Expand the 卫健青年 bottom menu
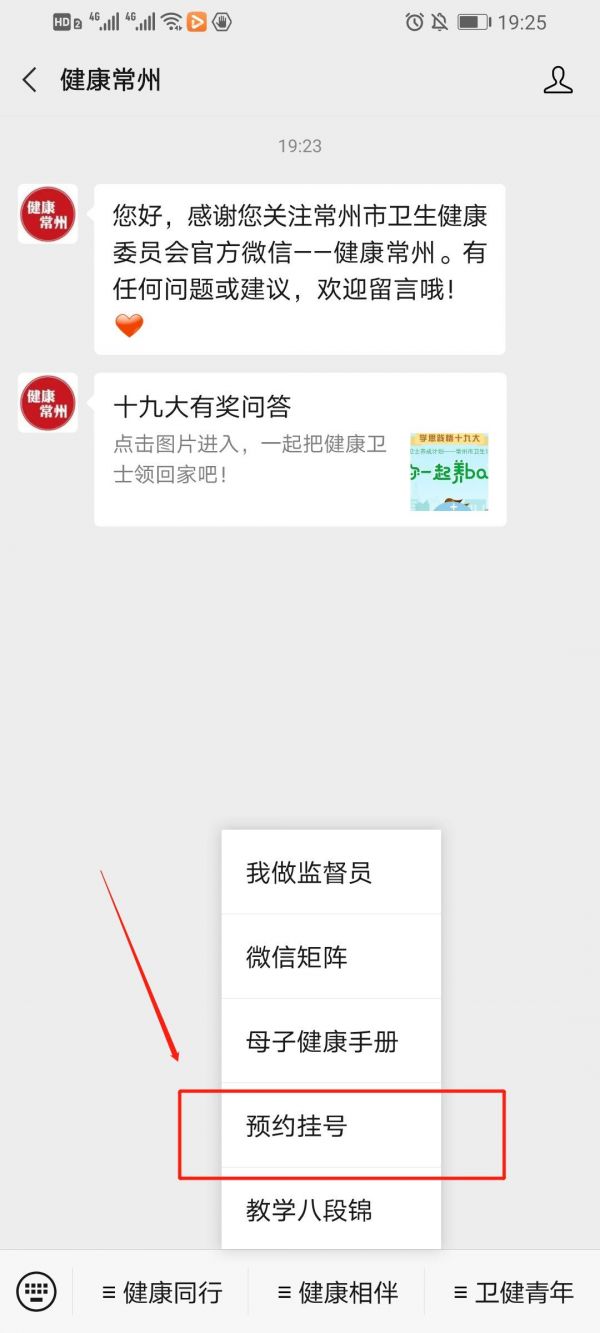This screenshot has width=600, height=1333. point(513,1292)
